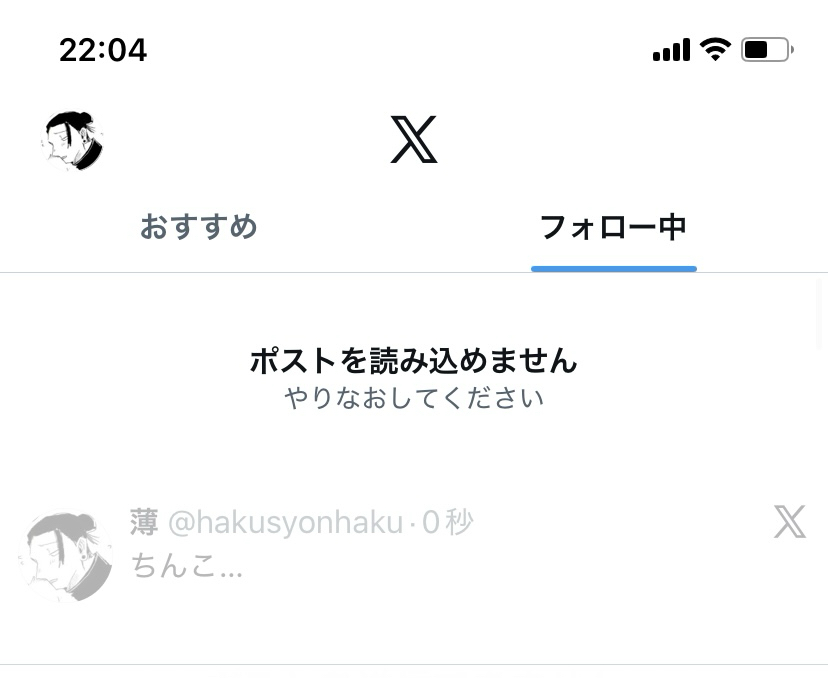Open the account drawer via profile avatar
This screenshot has height=678, width=828.
click(72, 141)
